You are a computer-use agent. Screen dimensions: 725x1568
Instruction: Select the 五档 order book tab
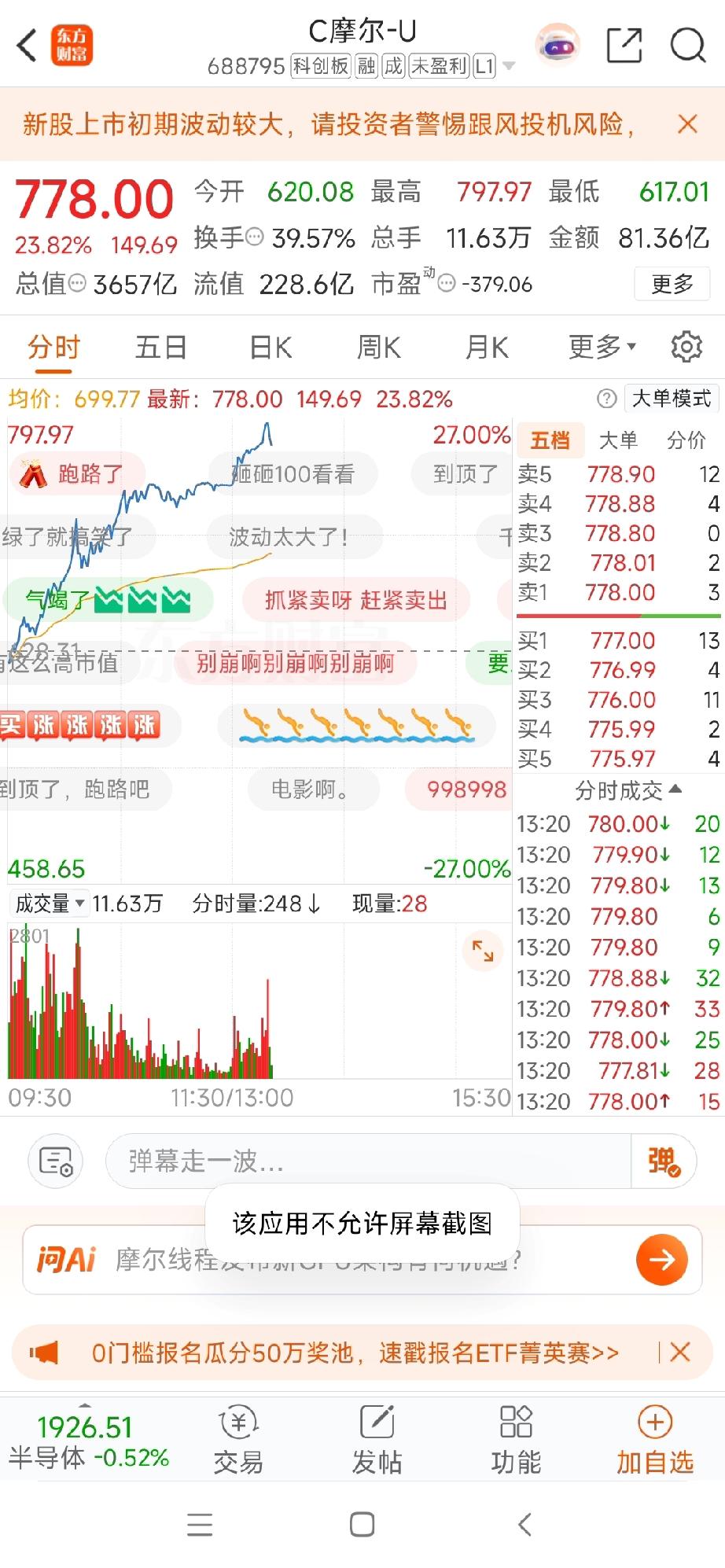pyautogui.click(x=550, y=440)
